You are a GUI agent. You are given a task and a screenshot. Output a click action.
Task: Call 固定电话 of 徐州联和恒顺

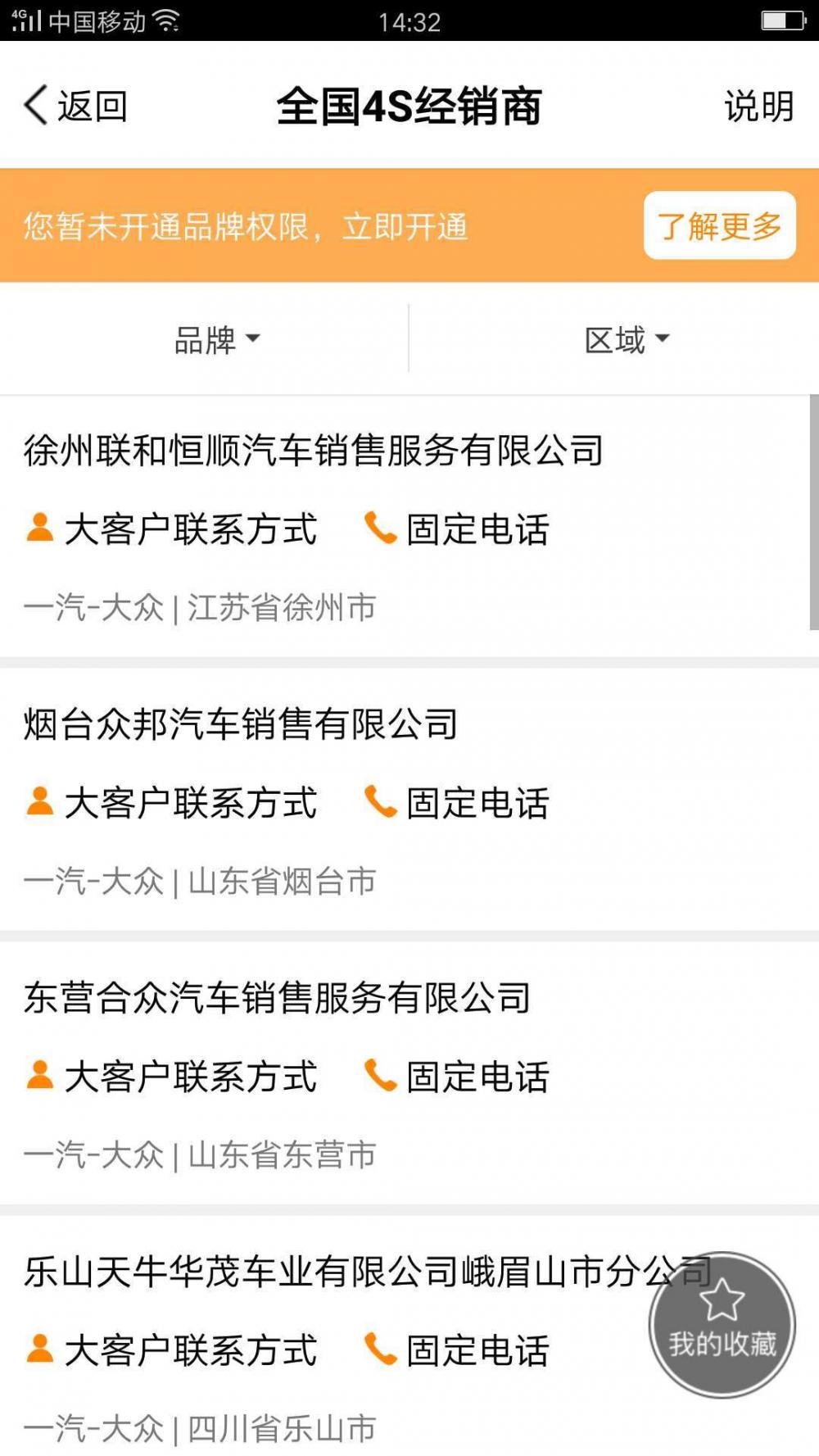457,529
